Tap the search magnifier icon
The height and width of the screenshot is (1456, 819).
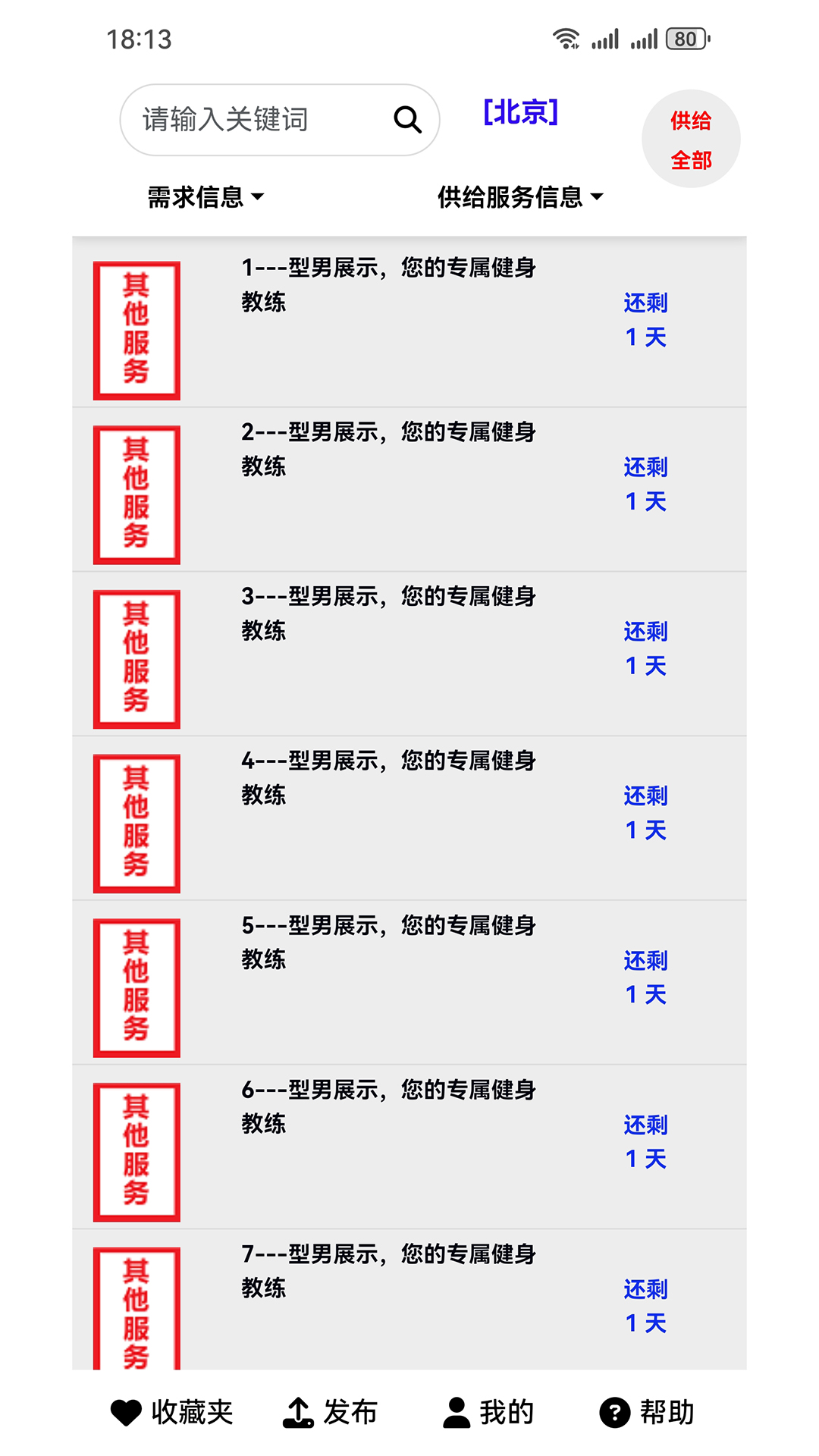pos(408,119)
